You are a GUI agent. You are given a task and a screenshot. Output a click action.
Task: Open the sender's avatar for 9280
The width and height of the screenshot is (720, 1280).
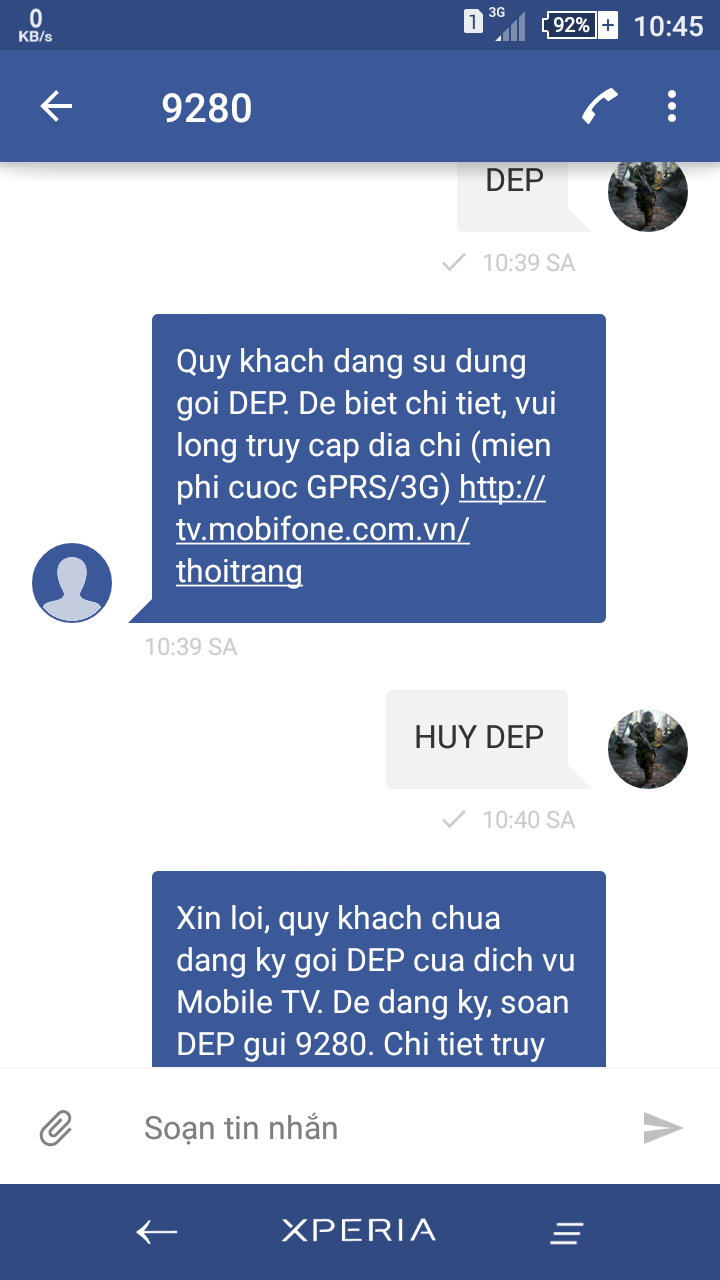click(x=72, y=583)
